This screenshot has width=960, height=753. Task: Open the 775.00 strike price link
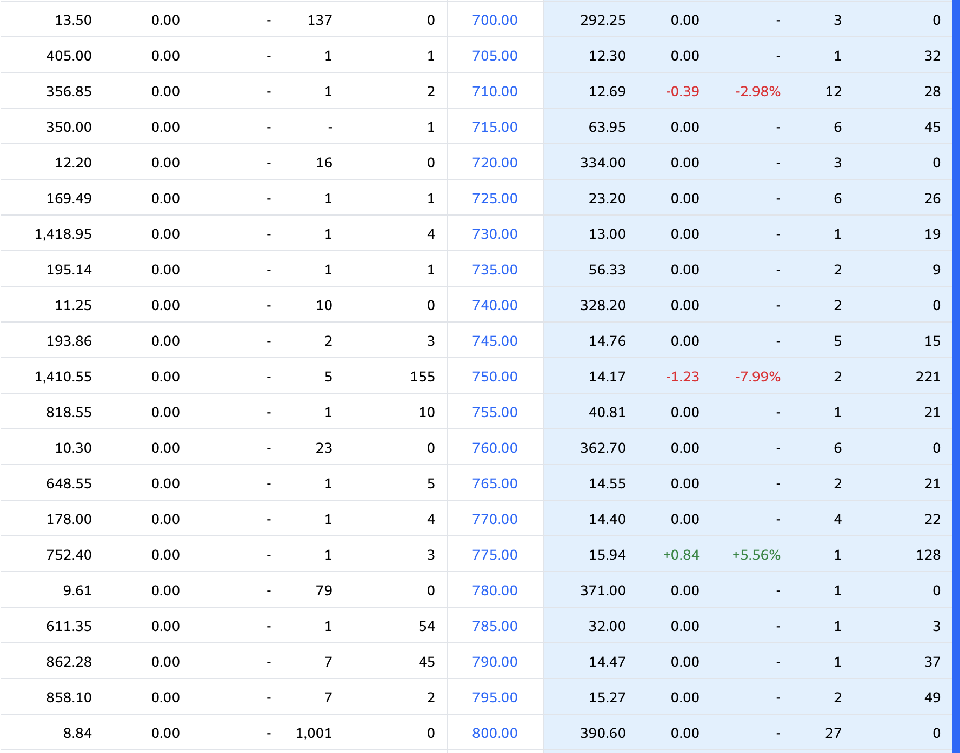pyautogui.click(x=495, y=555)
